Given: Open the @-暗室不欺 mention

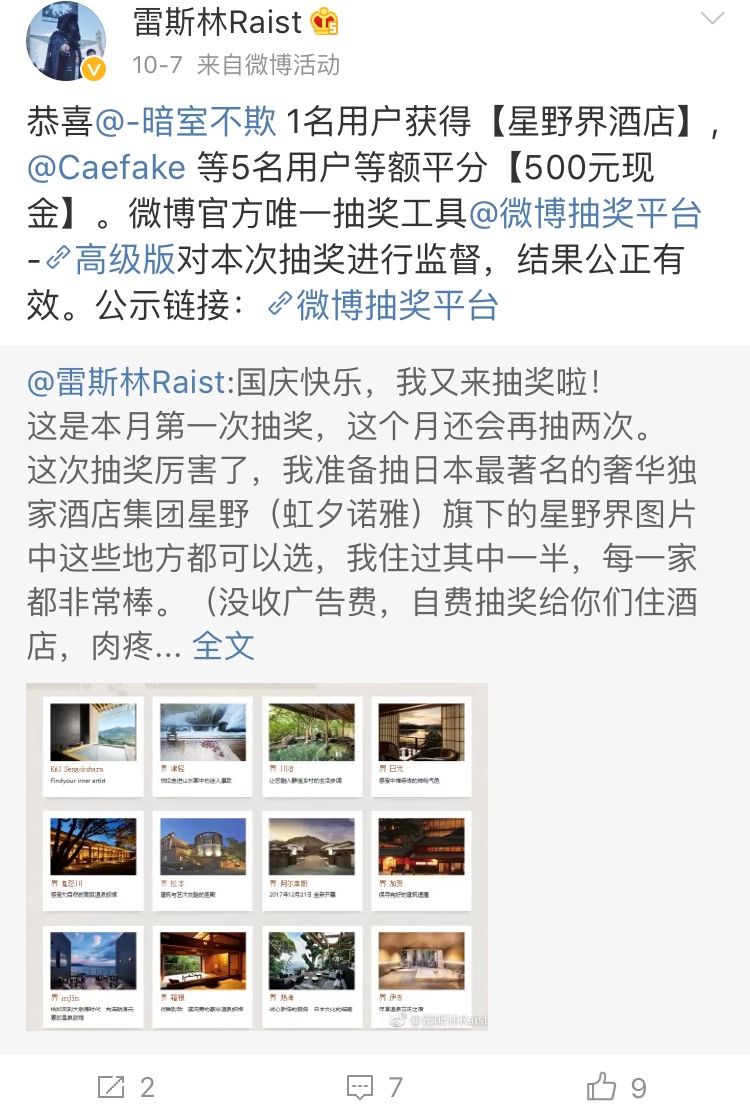Looking at the screenshot, I should click(x=185, y=123).
